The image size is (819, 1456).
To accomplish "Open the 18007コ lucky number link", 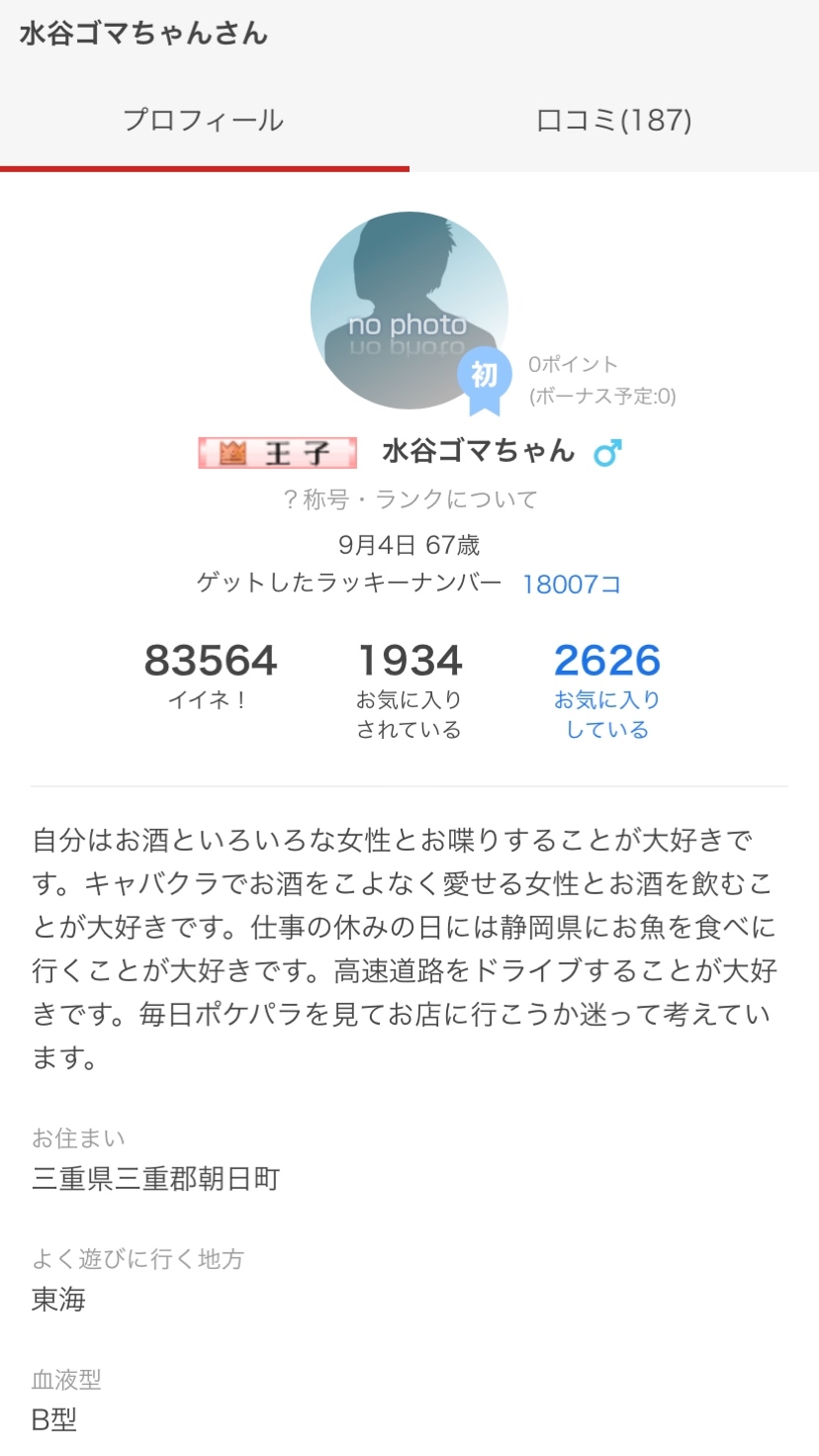I will point(572,585).
